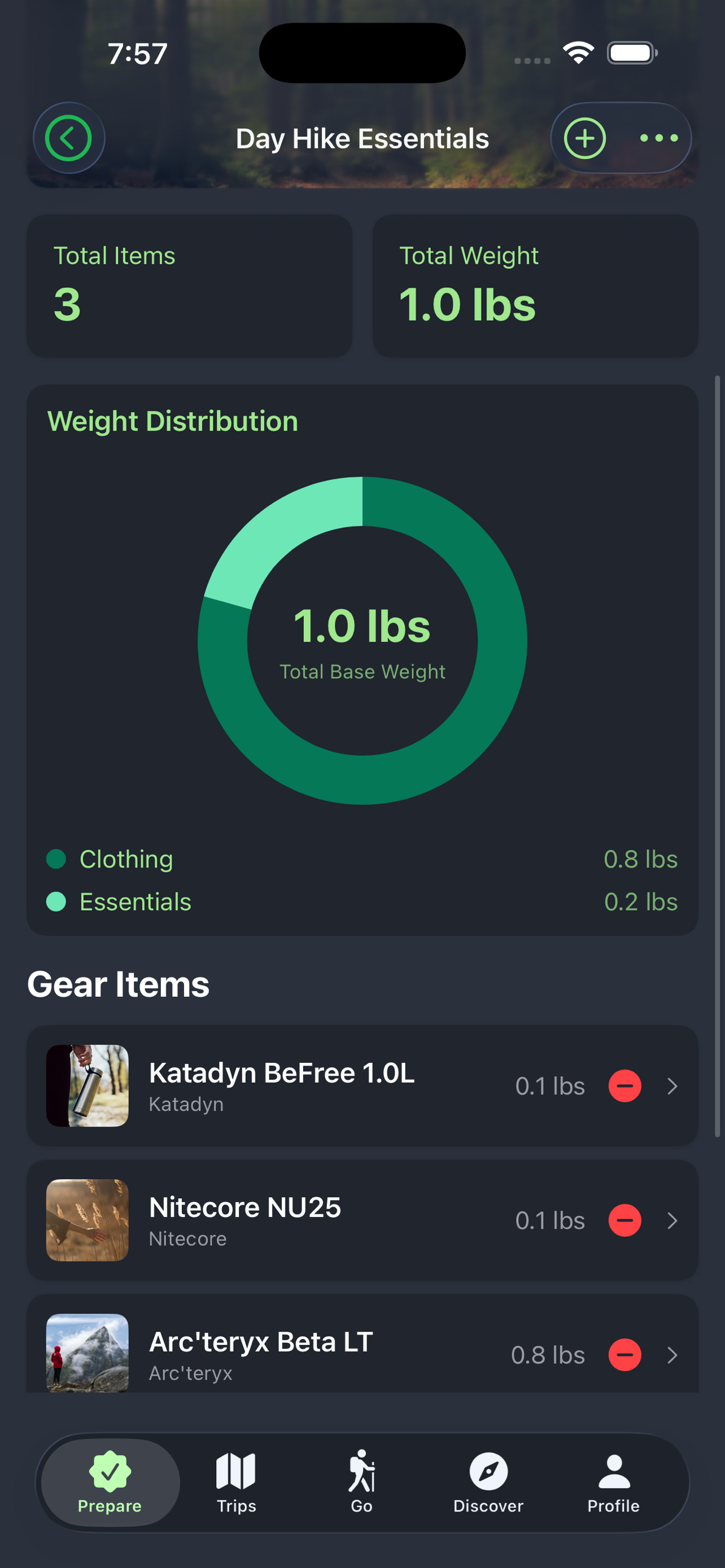Remove Nitecore NU25 from the list

[624, 1221]
